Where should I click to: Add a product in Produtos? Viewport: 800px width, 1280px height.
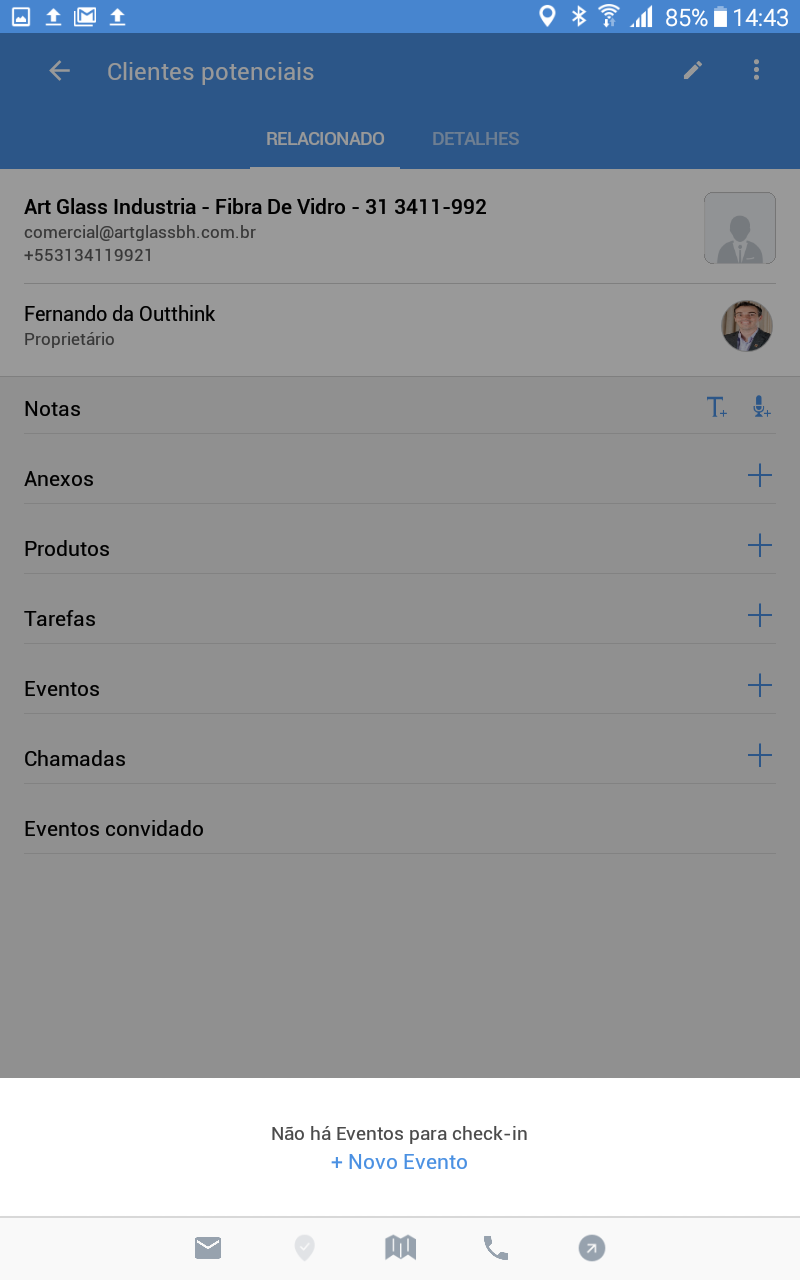pyautogui.click(x=760, y=545)
